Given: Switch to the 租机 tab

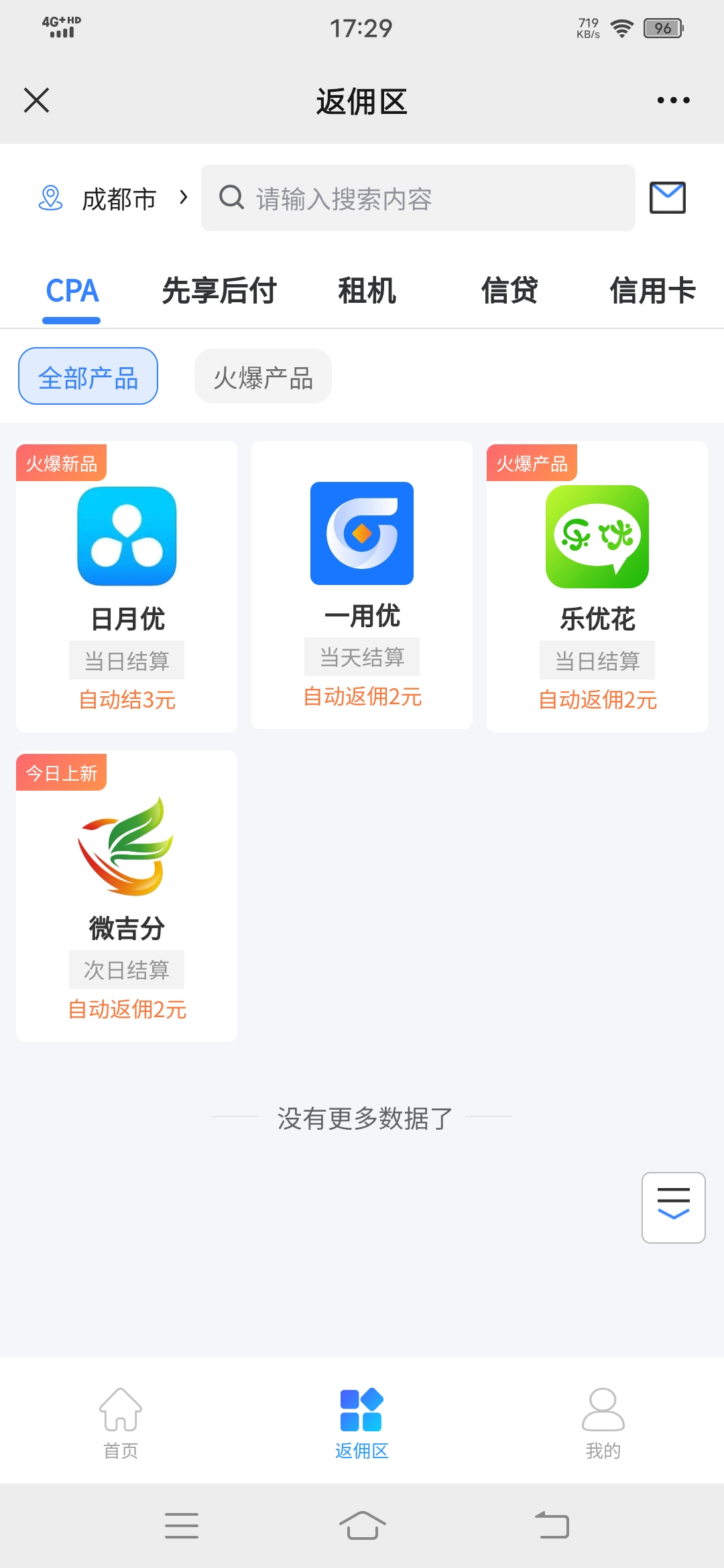Looking at the screenshot, I should point(367,291).
